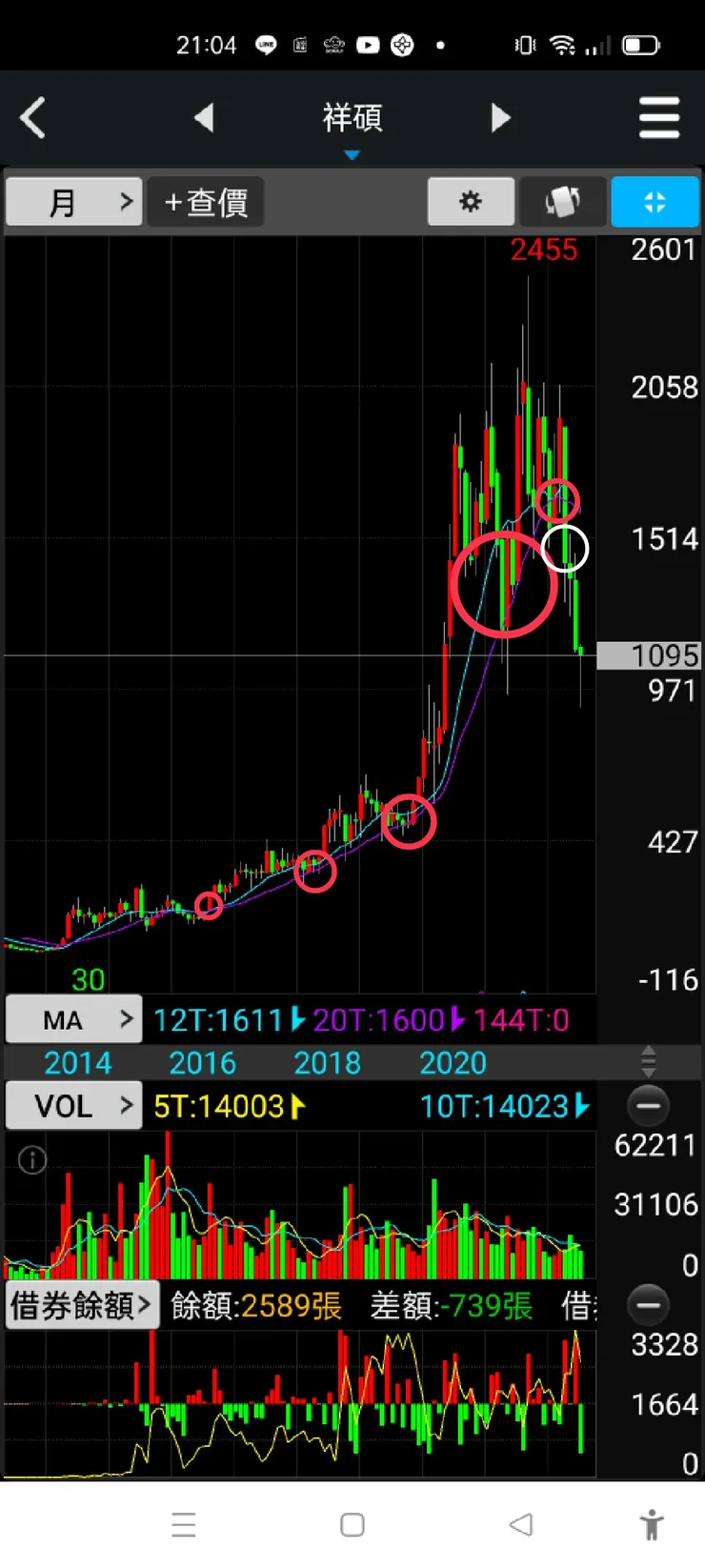
Task: Rotate the chart orientation
Action: pyautogui.click(x=562, y=202)
